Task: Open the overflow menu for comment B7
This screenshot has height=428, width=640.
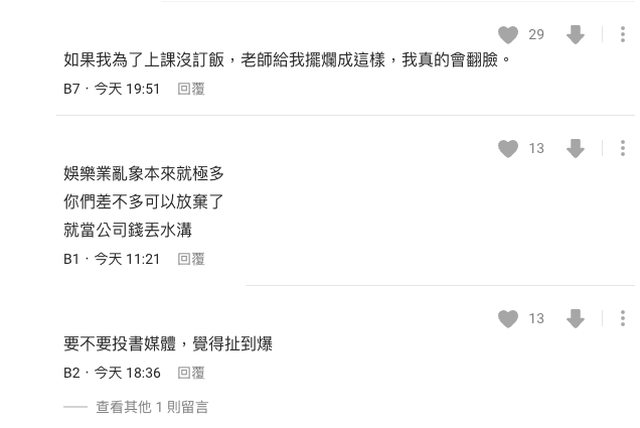Action: [x=621, y=35]
